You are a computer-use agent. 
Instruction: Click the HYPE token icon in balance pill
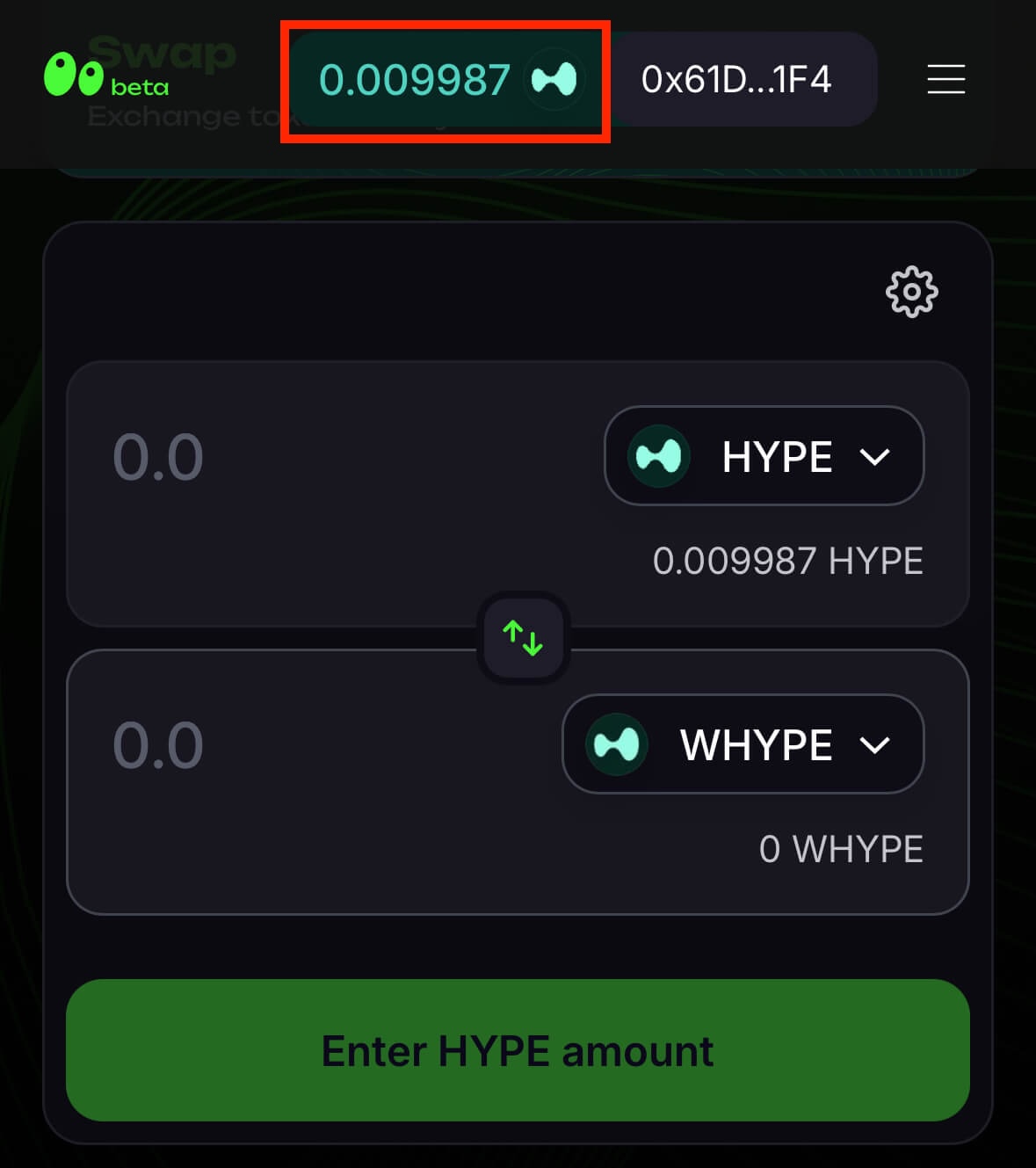pyautogui.click(x=554, y=79)
